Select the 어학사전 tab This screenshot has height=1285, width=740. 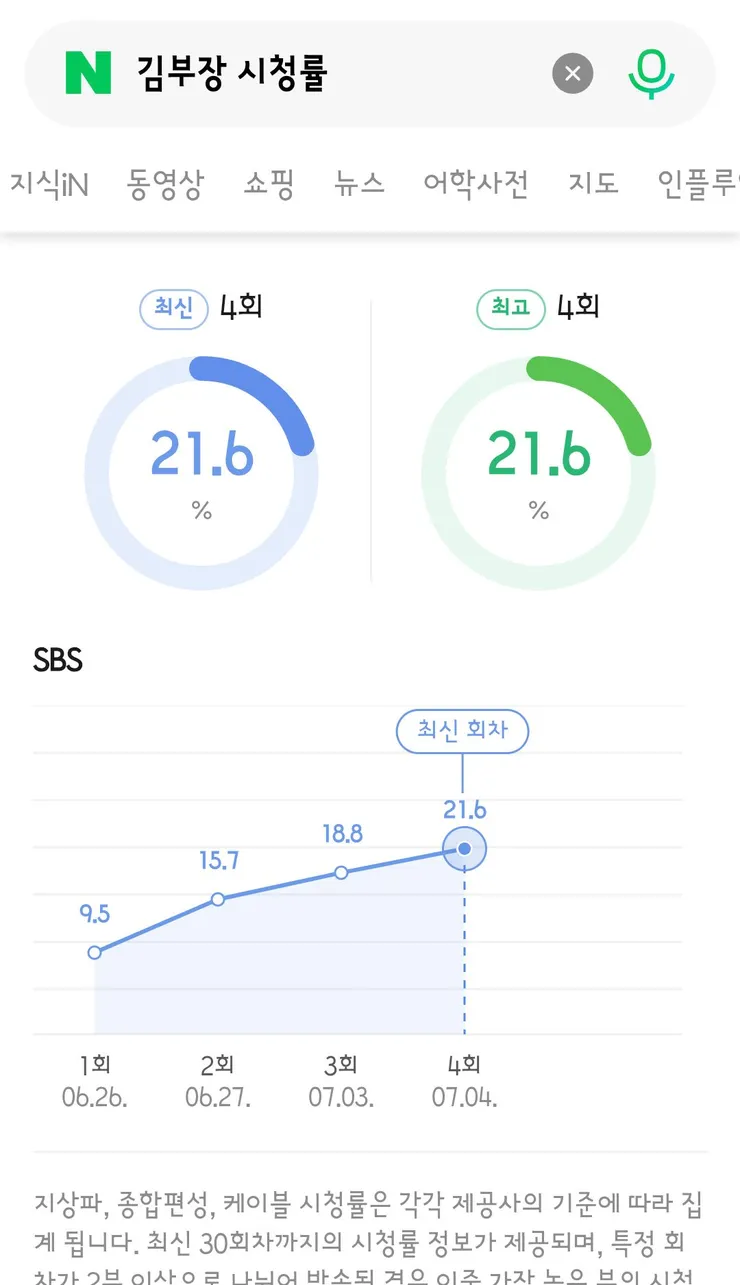pyautogui.click(x=476, y=184)
